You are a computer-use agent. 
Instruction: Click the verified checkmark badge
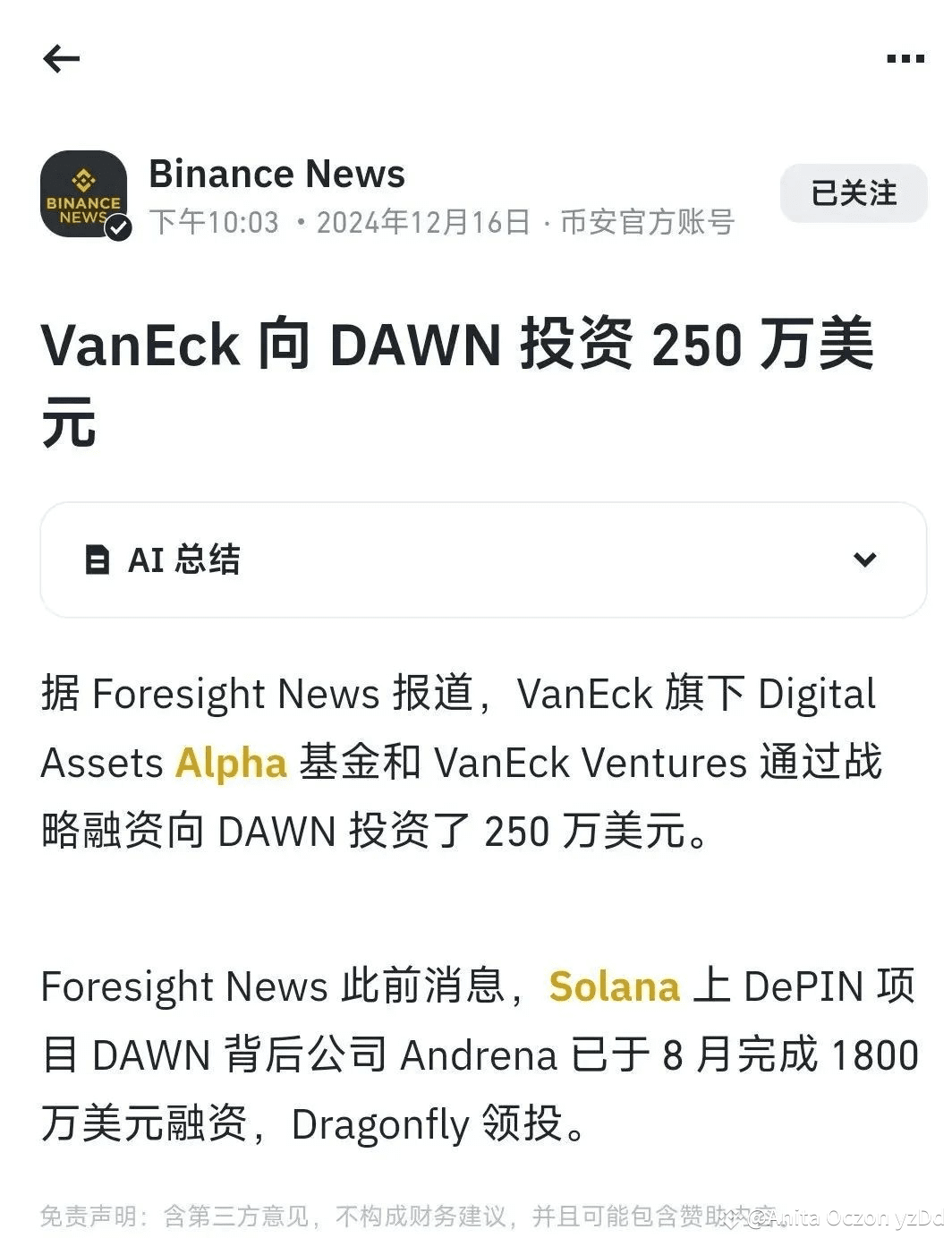pyautogui.click(x=117, y=228)
